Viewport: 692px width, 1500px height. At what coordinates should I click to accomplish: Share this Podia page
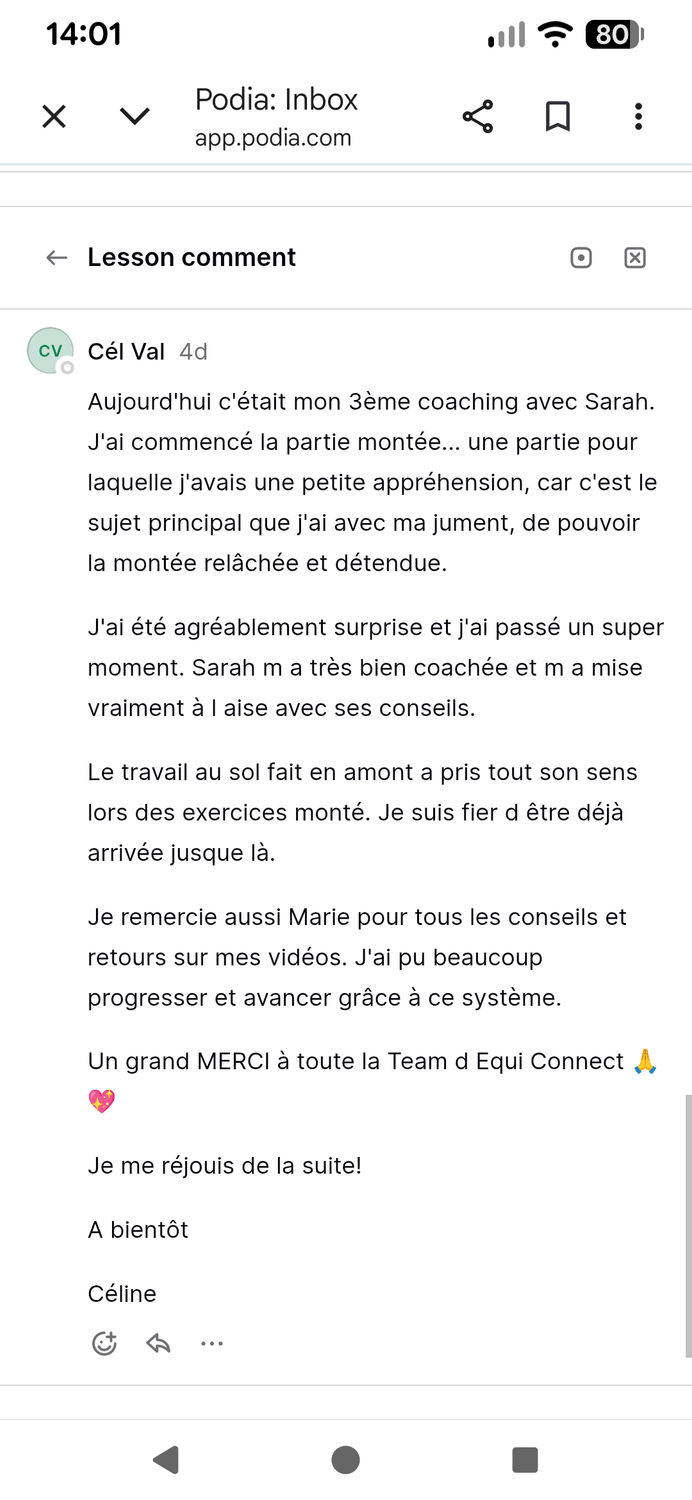(478, 117)
